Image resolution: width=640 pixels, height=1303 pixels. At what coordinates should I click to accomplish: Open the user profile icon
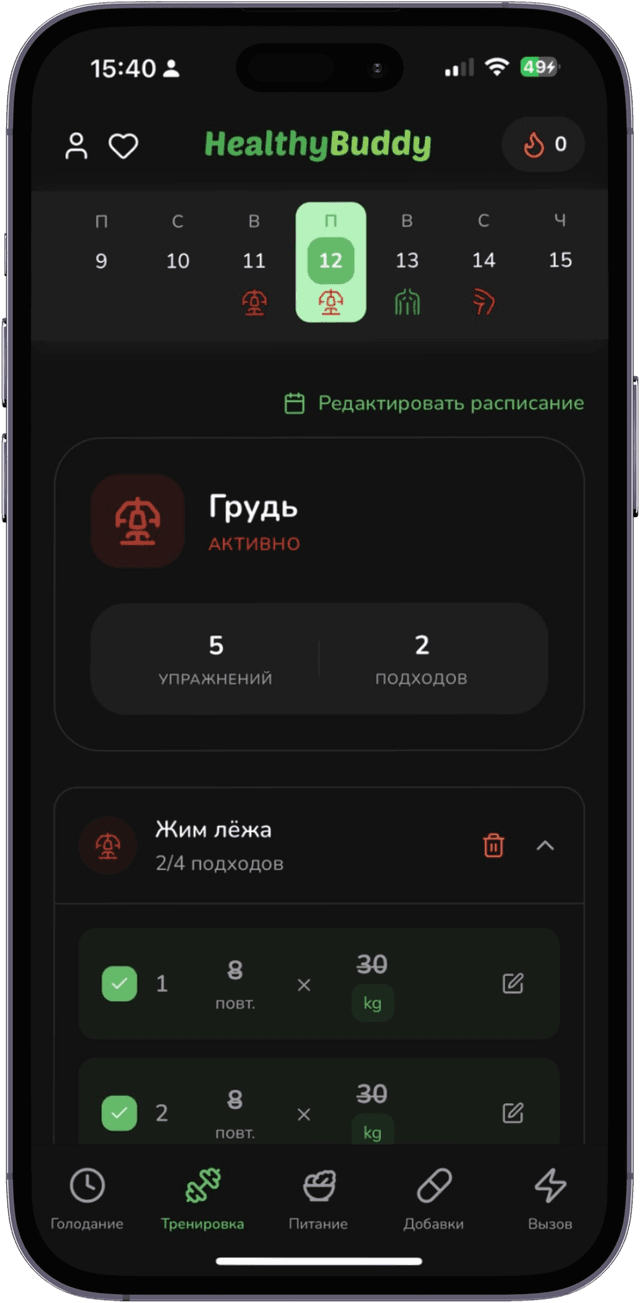coord(77,146)
